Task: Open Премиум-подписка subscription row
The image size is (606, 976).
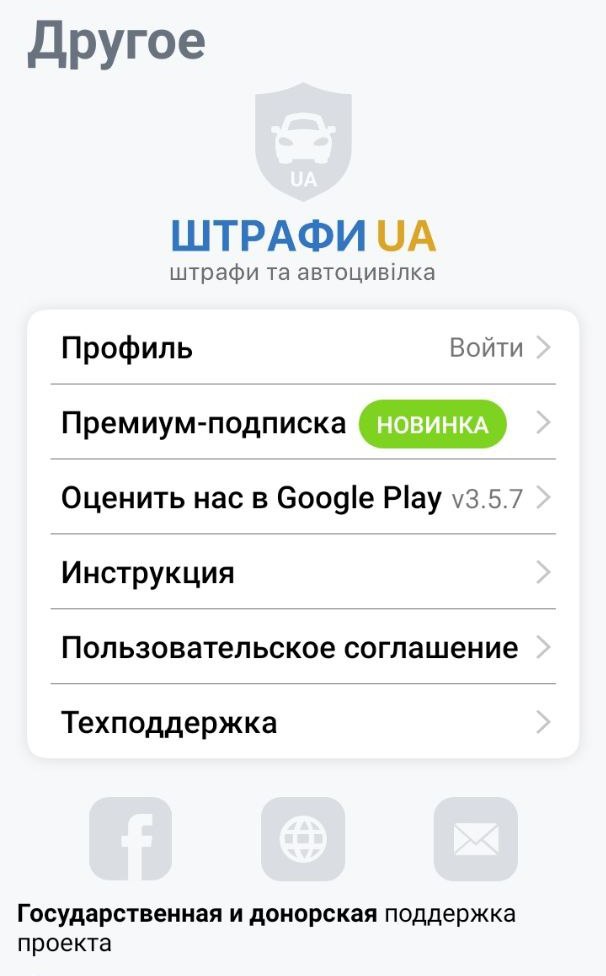Action: [302, 423]
